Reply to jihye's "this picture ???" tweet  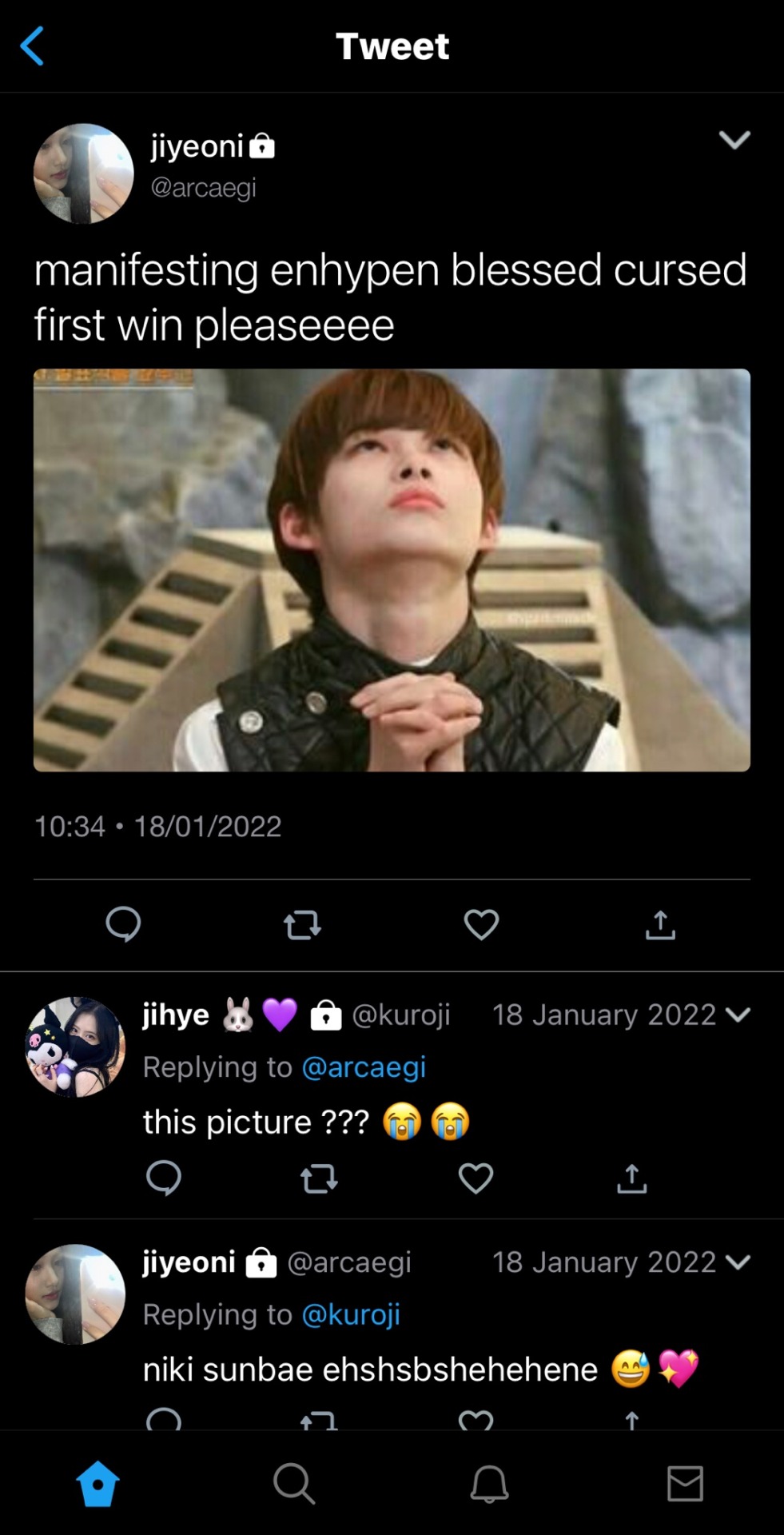point(164,1178)
